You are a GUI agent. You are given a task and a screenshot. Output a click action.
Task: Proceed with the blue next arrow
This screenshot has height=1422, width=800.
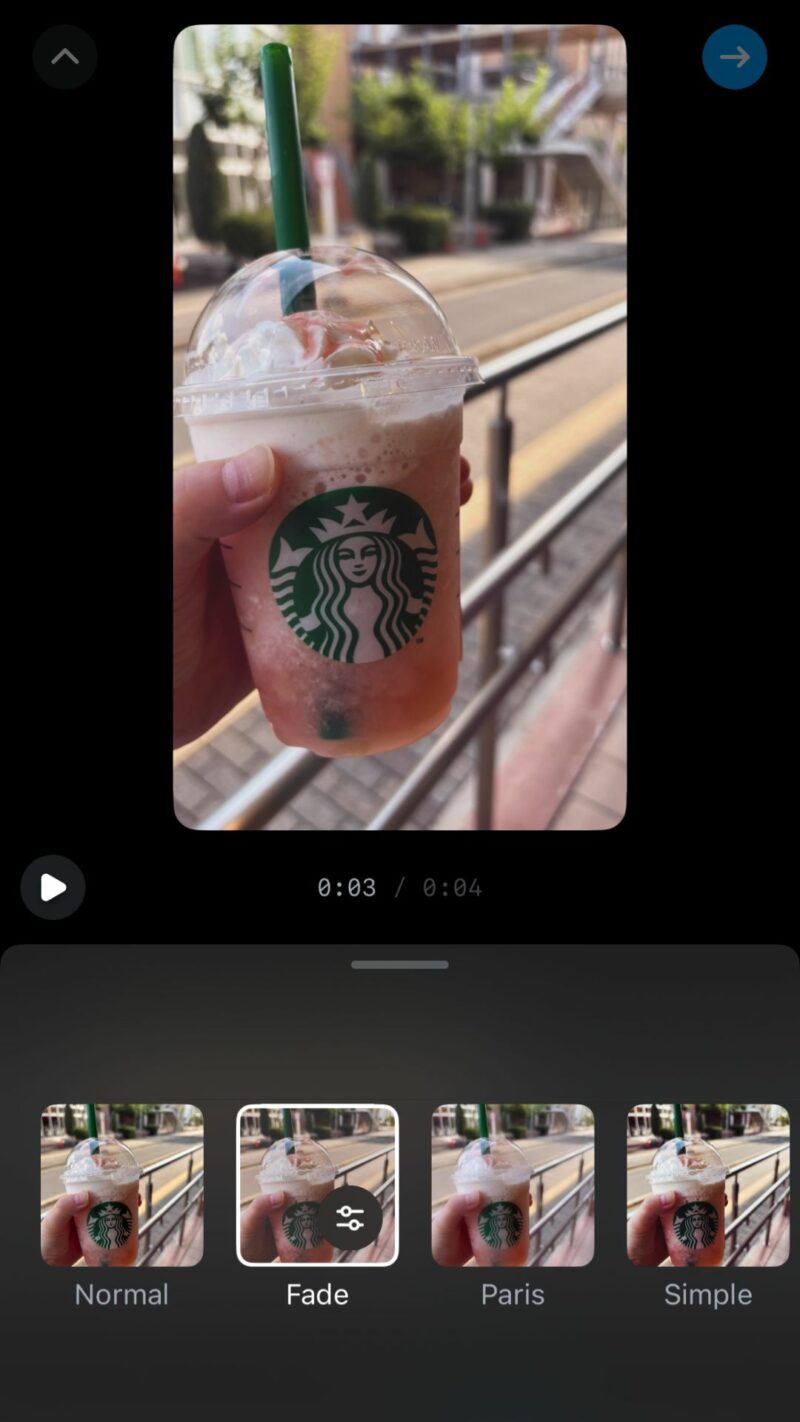click(x=734, y=57)
